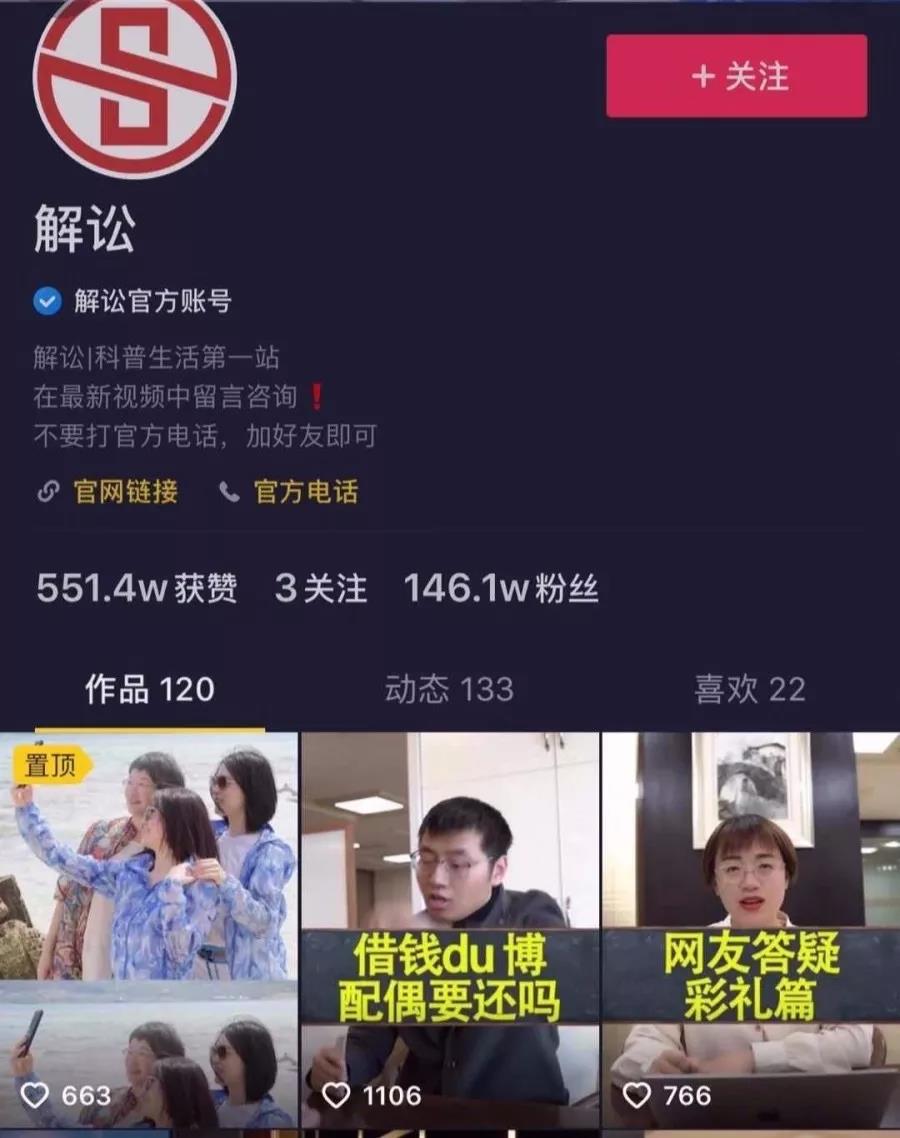Open the pinned 置顶 beach selfie video
The height and width of the screenshot is (1138, 900).
tap(149, 930)
